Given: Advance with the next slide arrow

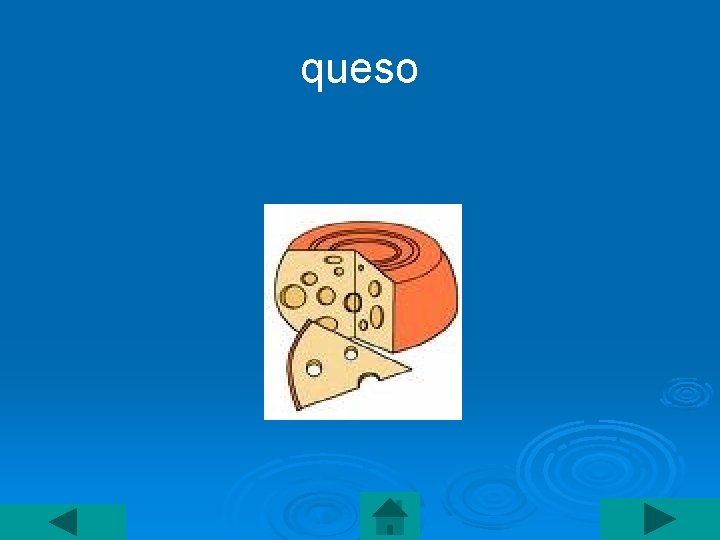Looking at the screenshot, I should (x=659, y=519).
